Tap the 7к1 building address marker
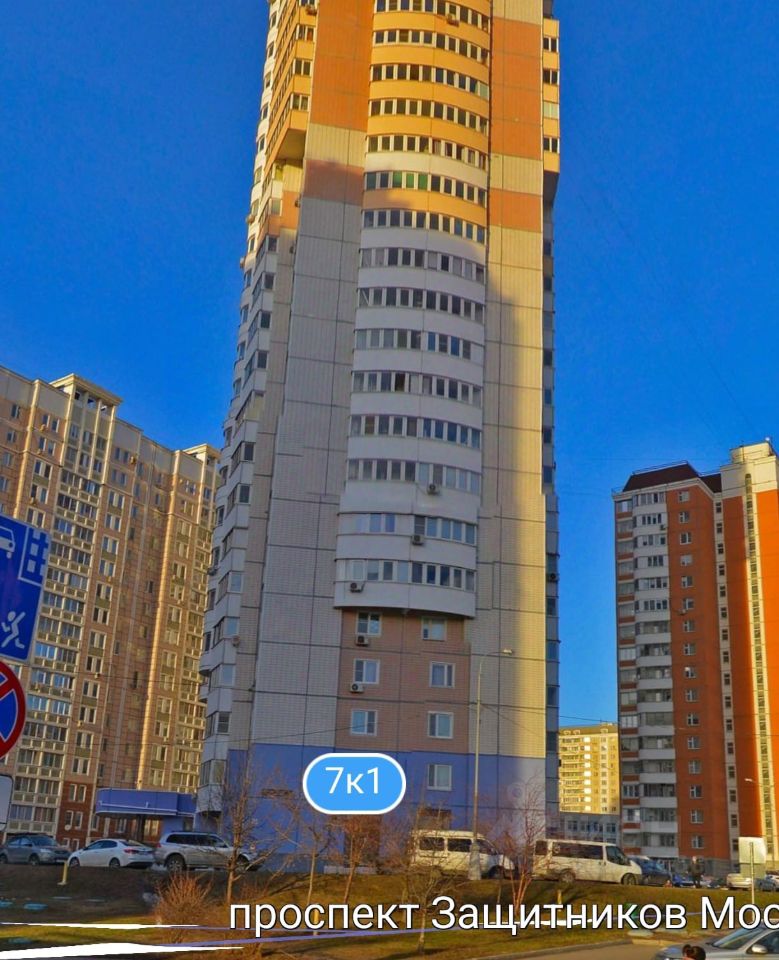Image resolution: width=779 pixels, height=960 pixels. pyautogui.click(x=354, y=782)
